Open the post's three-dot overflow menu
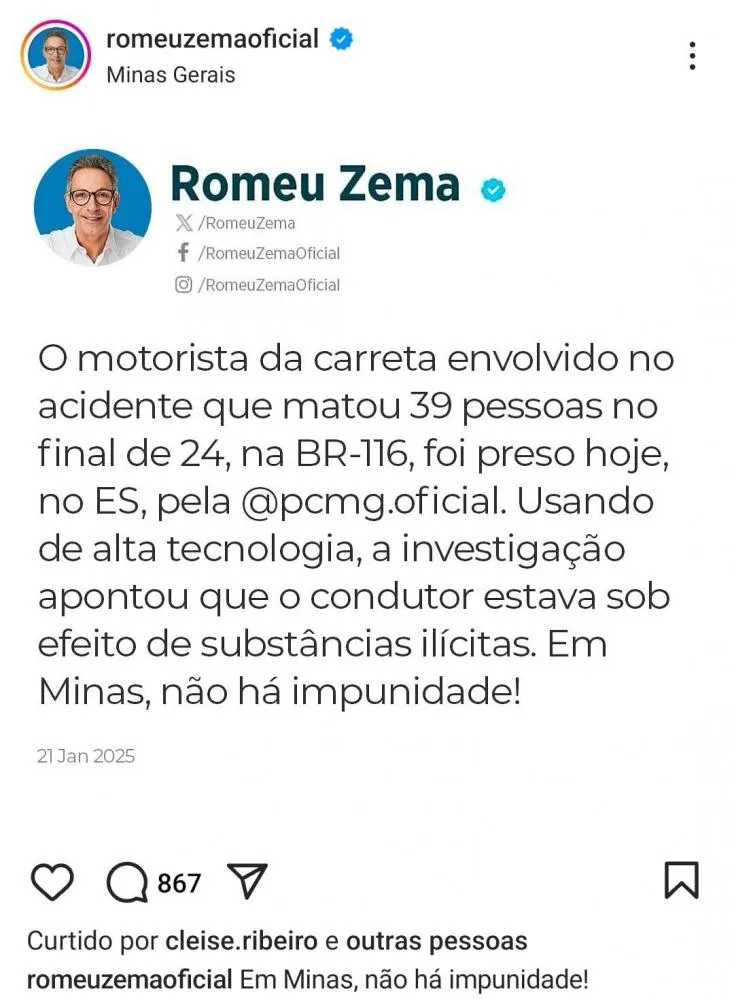This screenshot has width=734, height=1000. 692,56
